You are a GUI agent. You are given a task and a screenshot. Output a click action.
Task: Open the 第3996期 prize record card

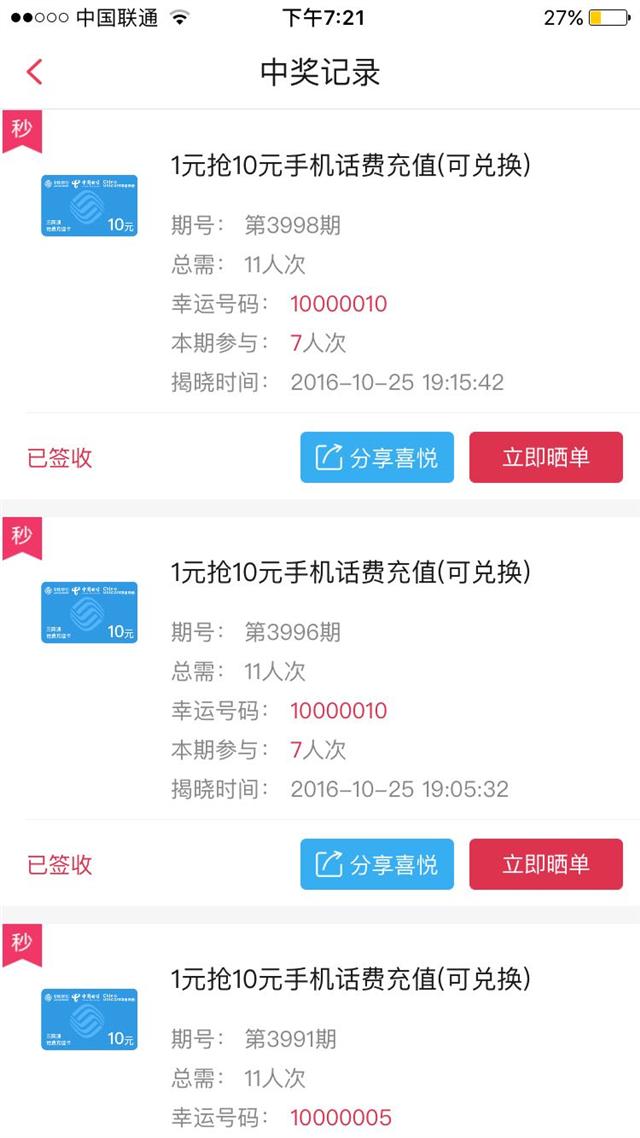click(320, 669)
